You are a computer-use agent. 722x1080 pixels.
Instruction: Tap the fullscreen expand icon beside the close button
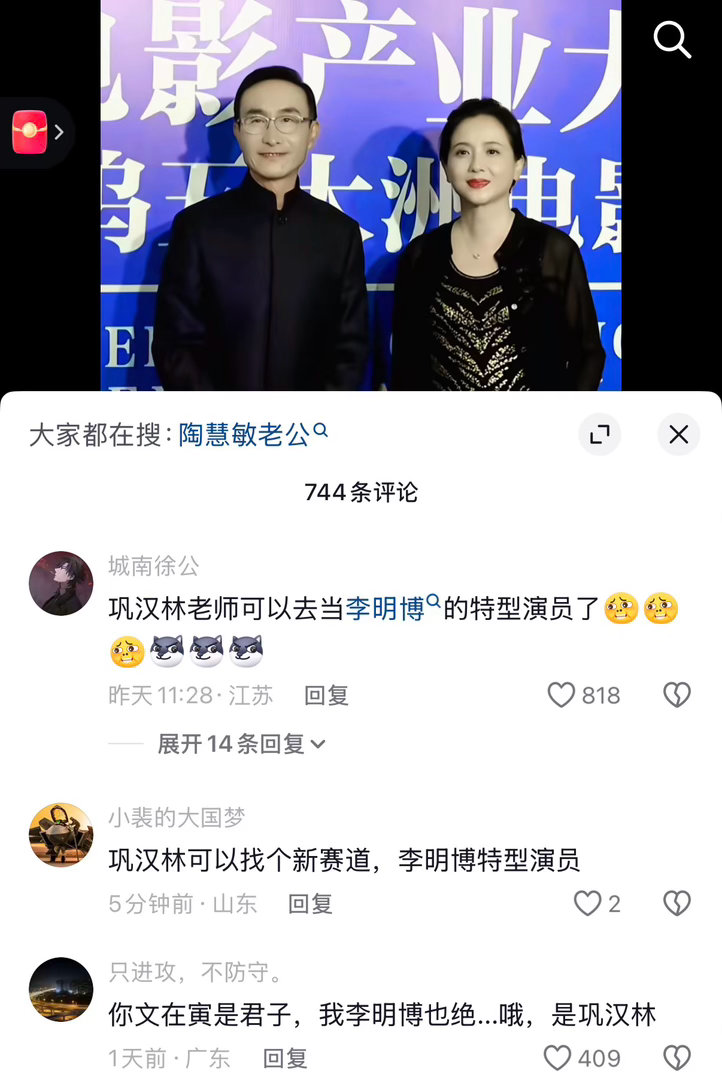tap(599, 435)
